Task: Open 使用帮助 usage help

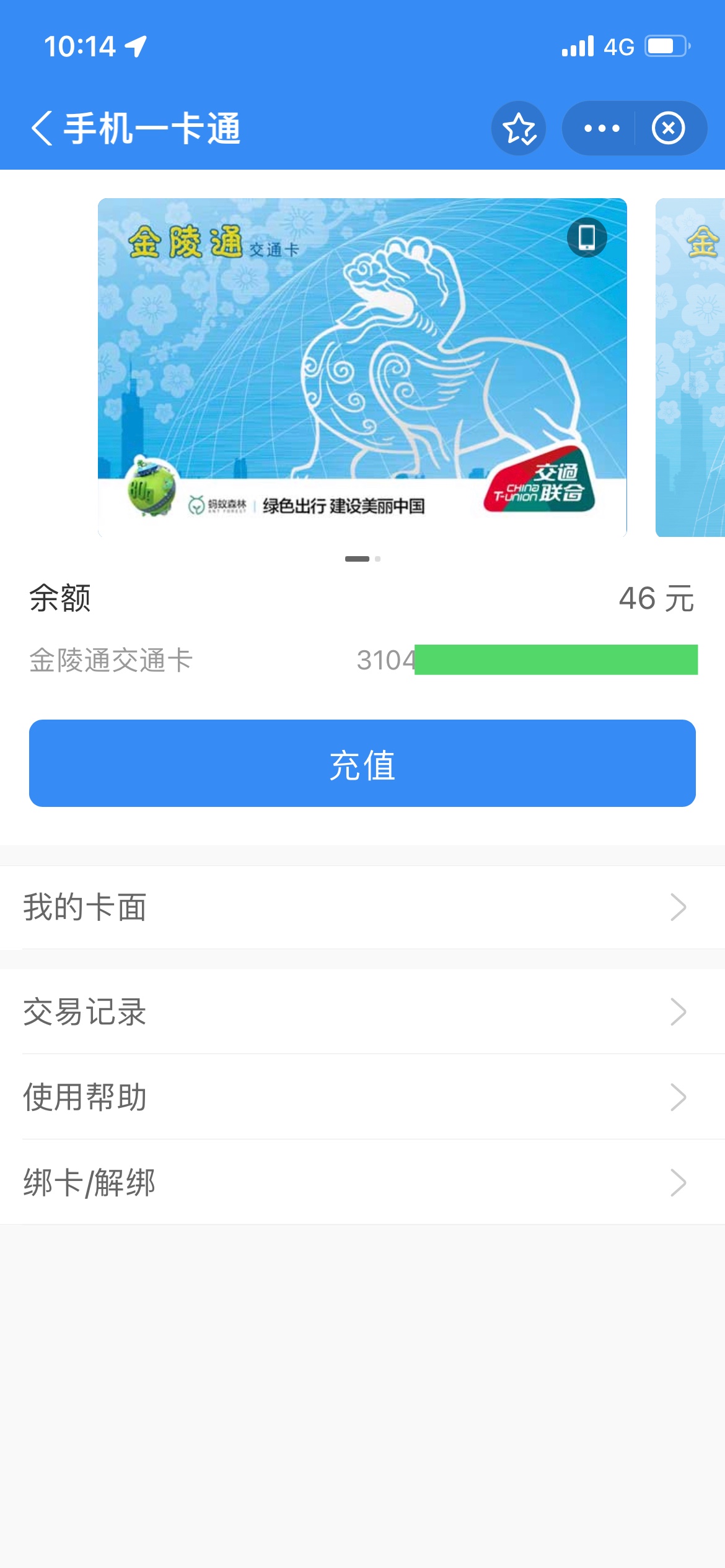Action: [362, 1097]
